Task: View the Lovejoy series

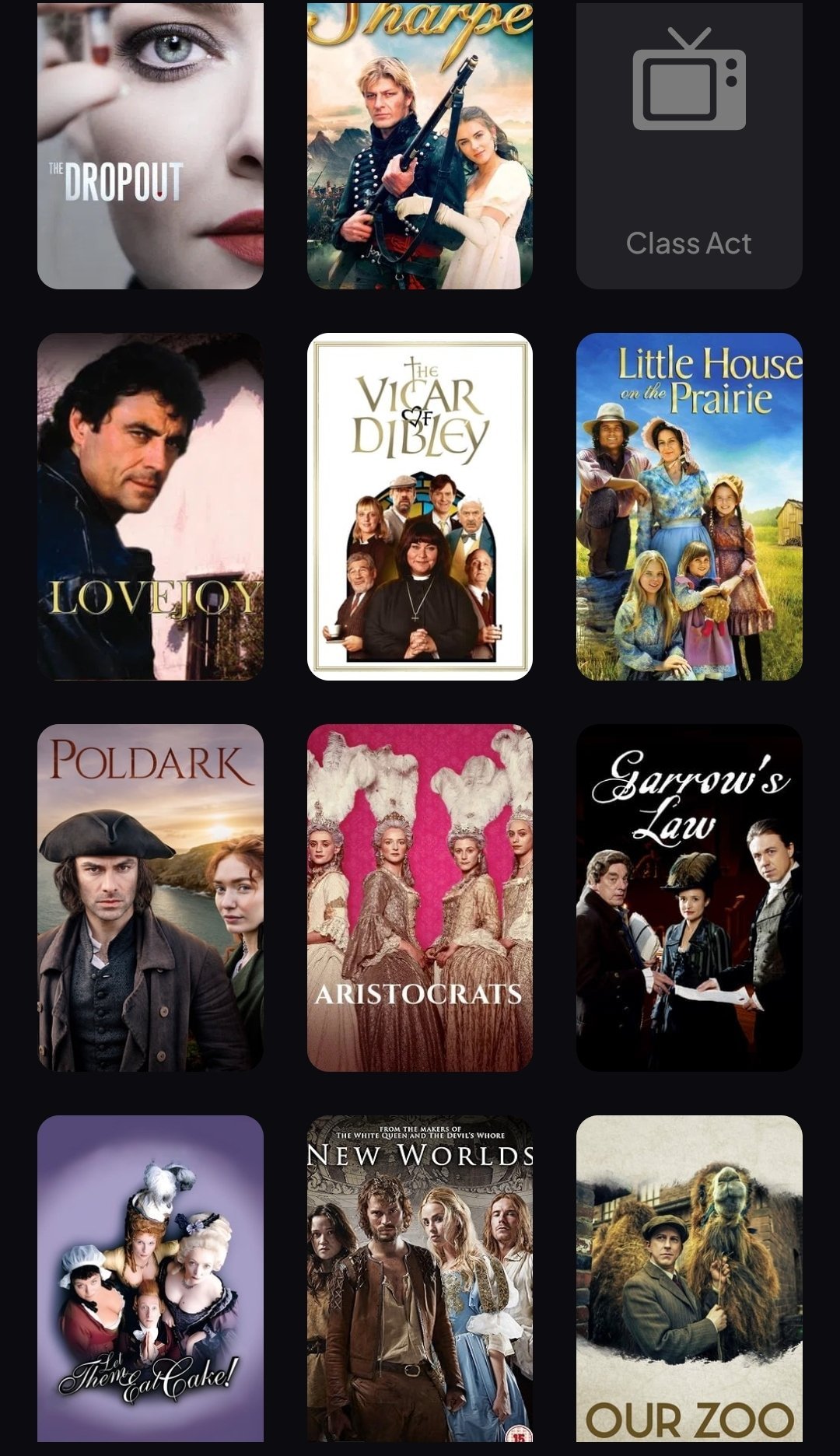Action: pos(150,506)
